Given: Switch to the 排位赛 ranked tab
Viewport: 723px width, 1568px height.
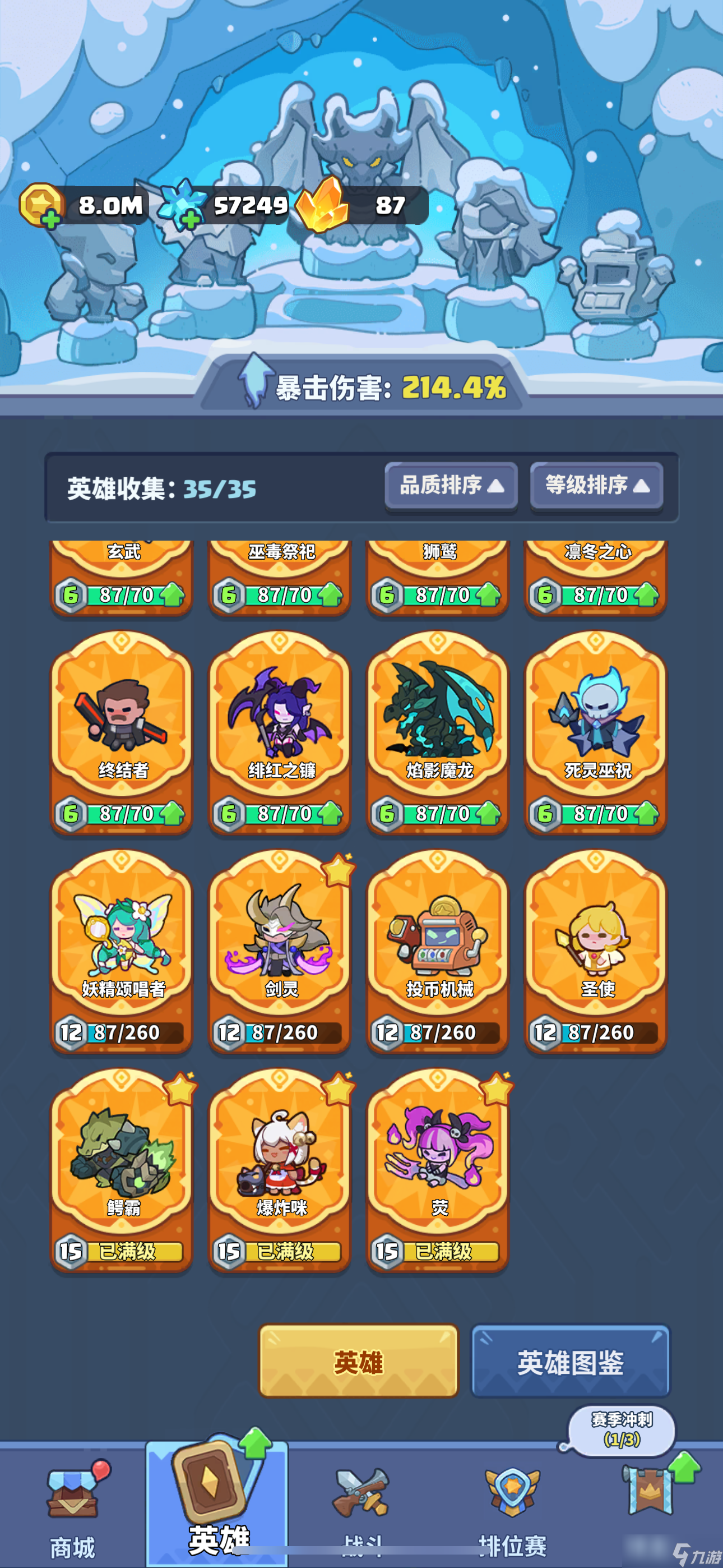Looking at the screenshot, I should (512, 1510).
